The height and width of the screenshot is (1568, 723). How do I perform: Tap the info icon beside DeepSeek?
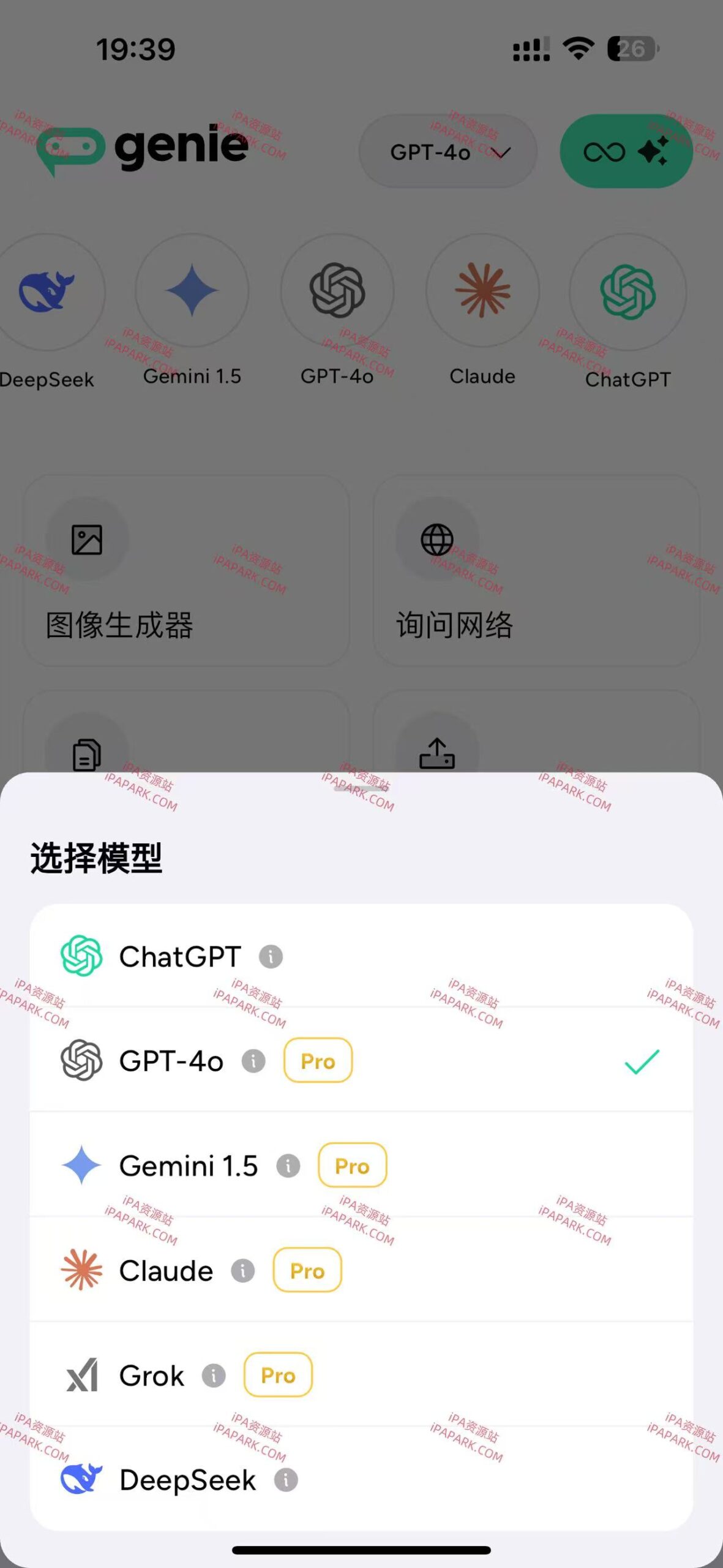pos(285,1480)
